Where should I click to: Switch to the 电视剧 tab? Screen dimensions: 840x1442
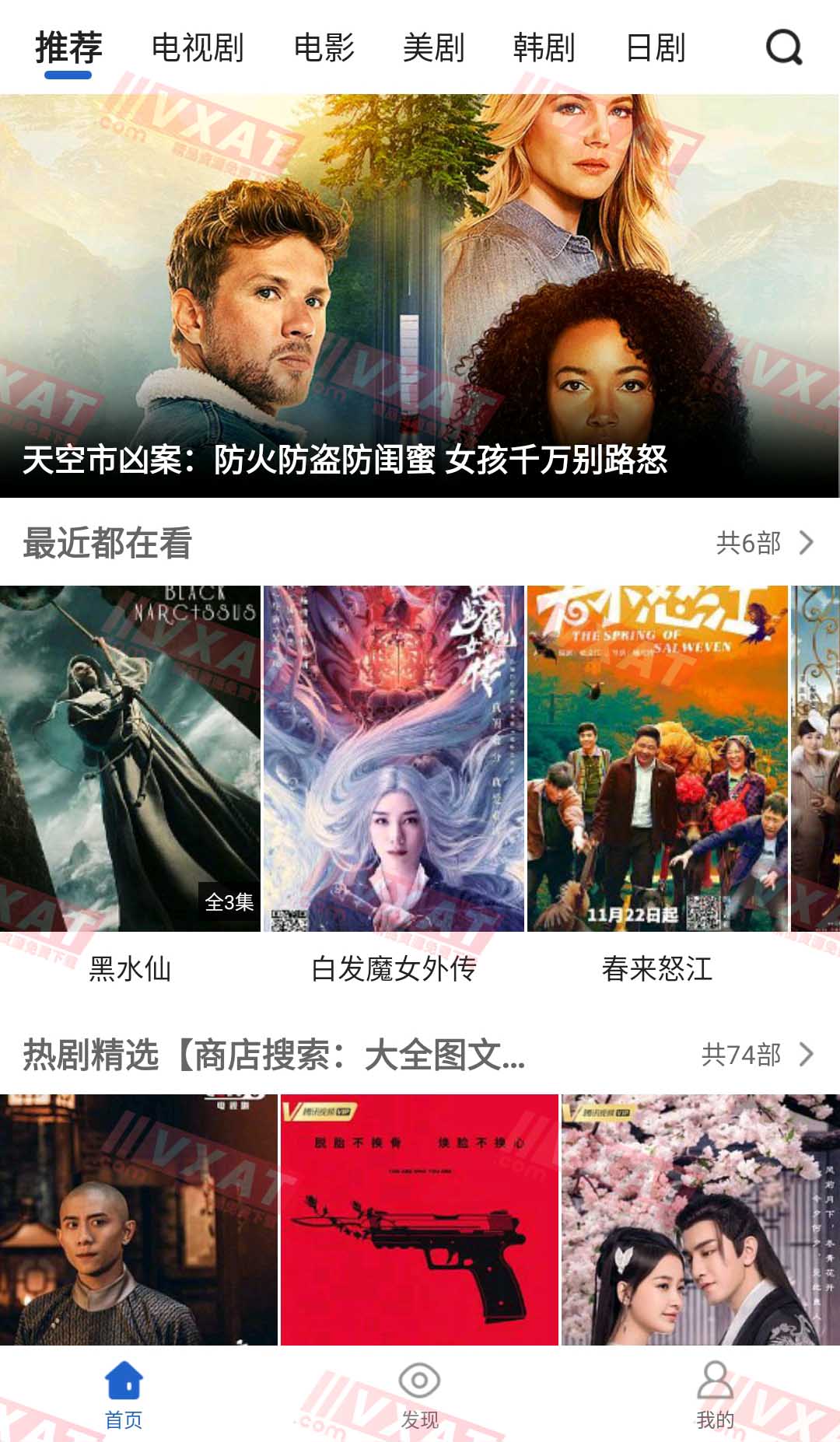coord(198,47)
